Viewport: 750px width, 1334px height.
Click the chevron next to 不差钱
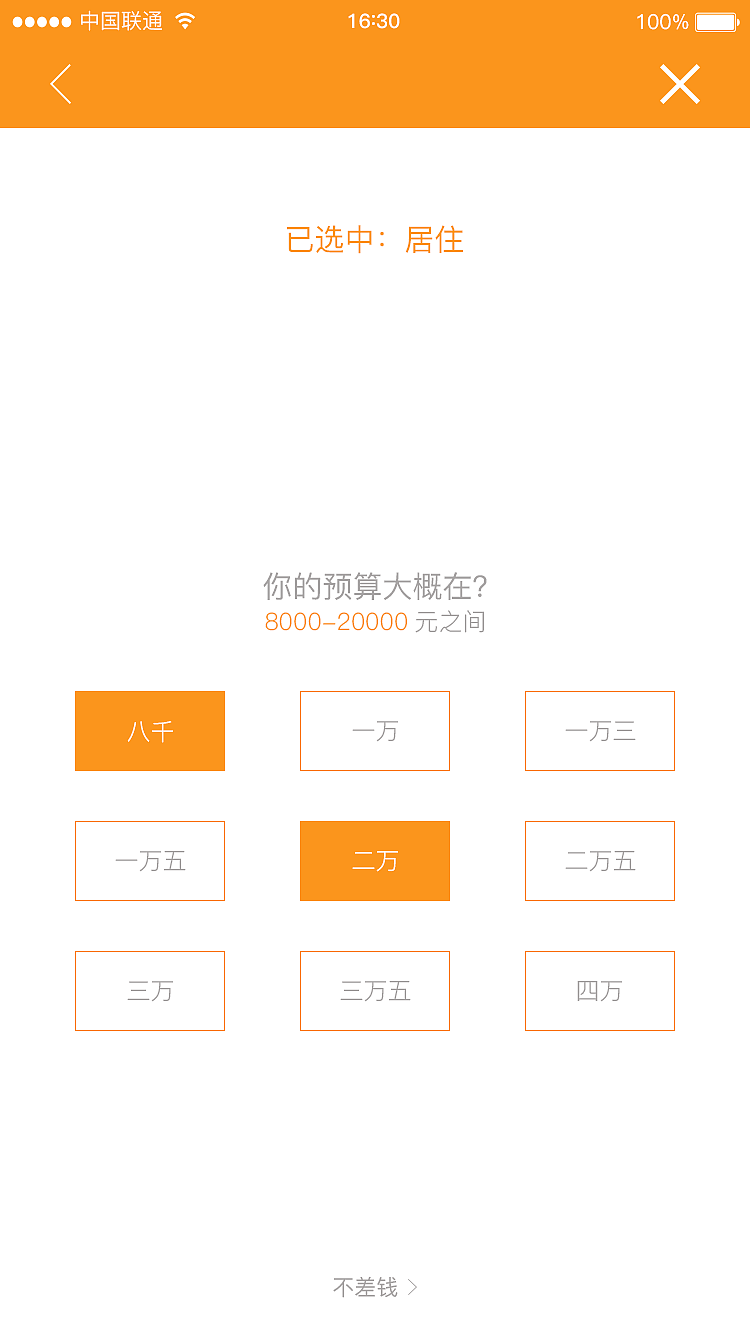click(413, 1288)
